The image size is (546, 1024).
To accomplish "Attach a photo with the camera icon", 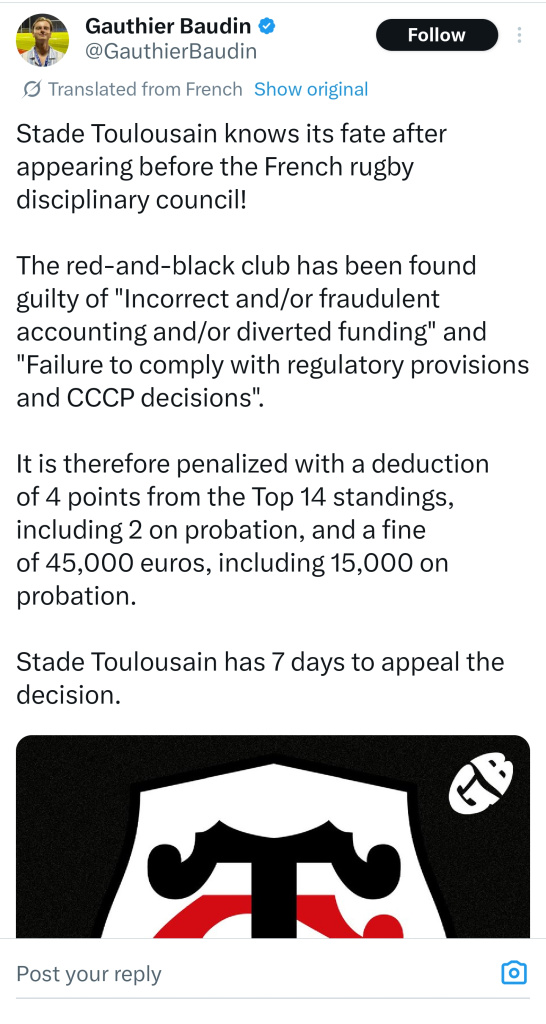I will [513, 973].
